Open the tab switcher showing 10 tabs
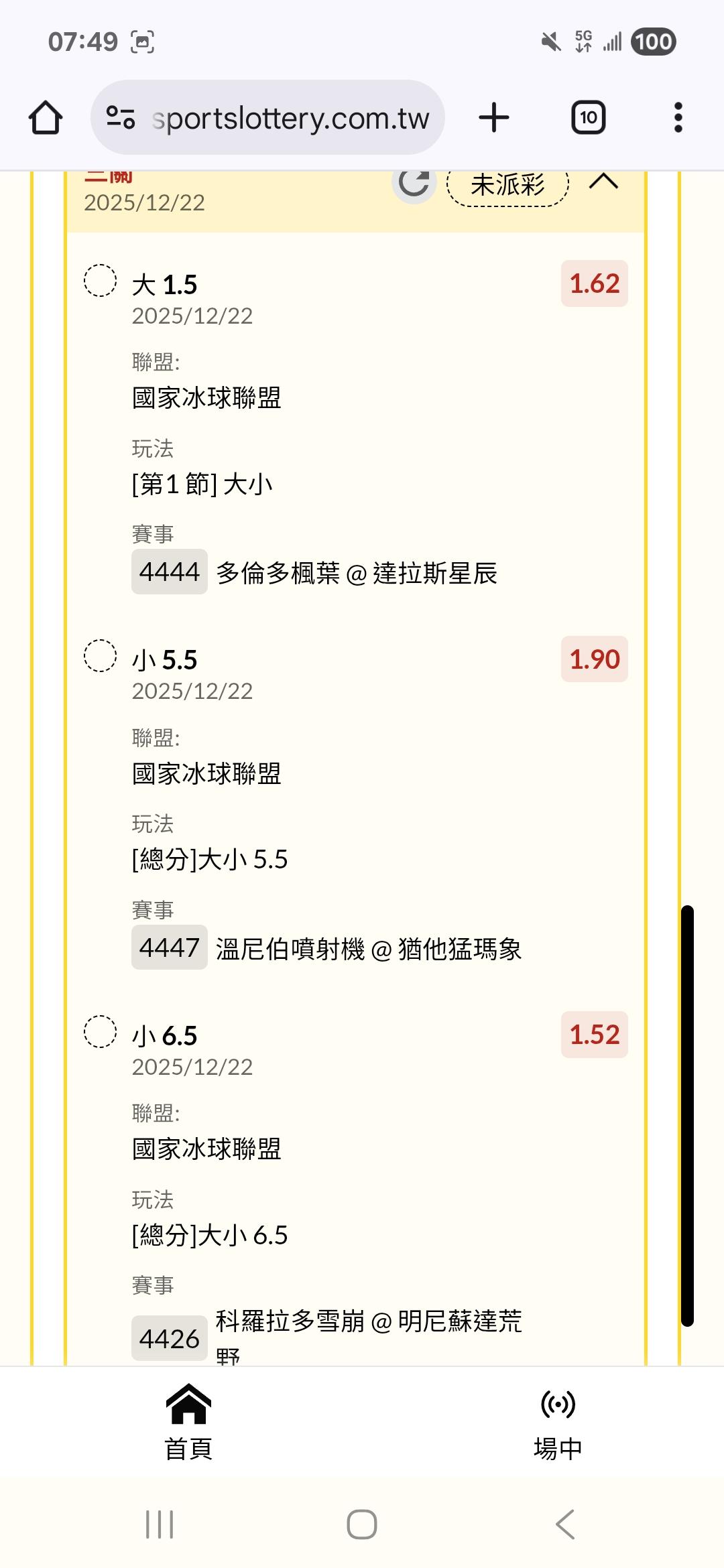 (588, 118)
